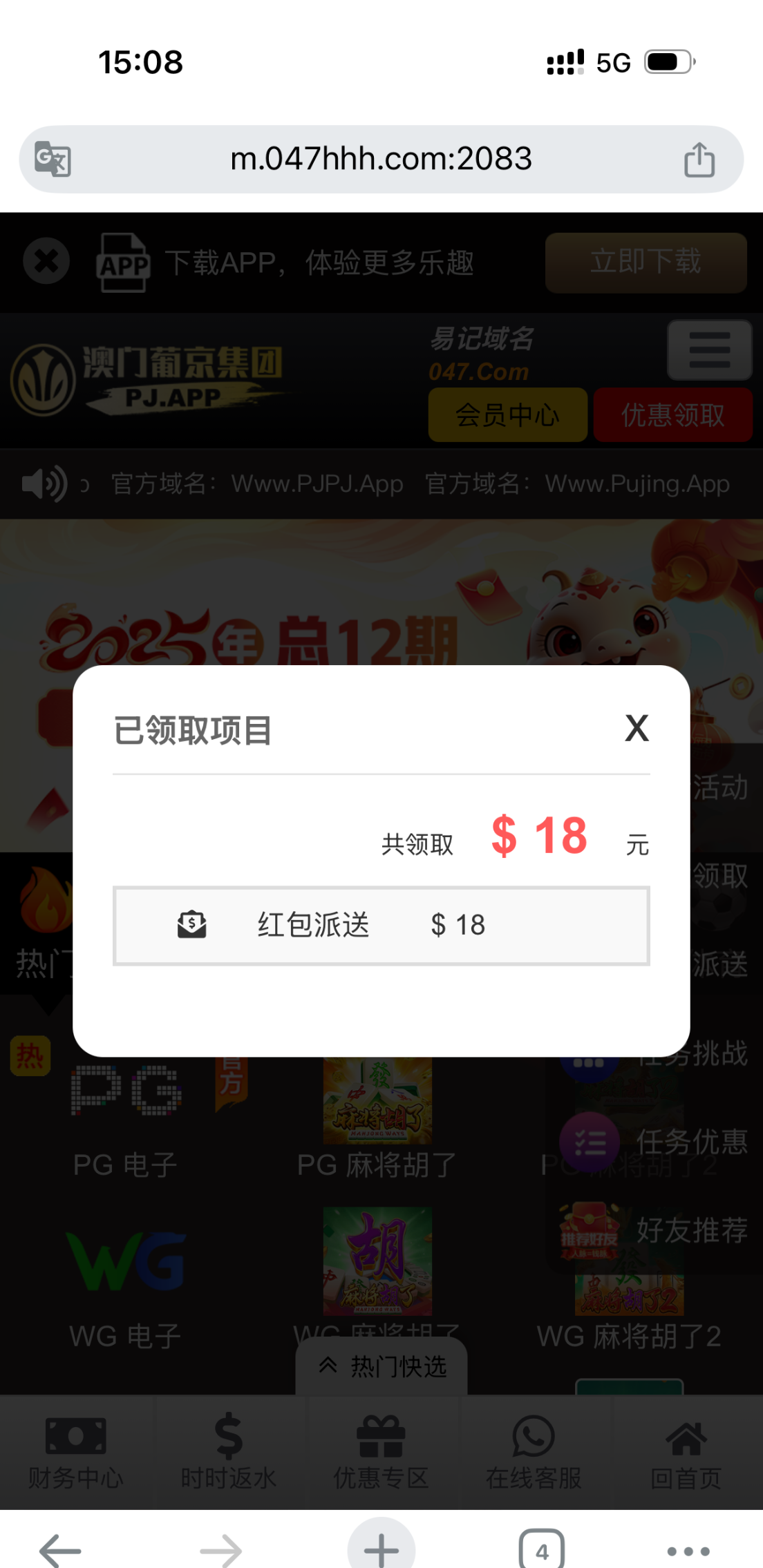
Task: Close the 已领取项目 dialog
Action: click(x=637, y=729)
